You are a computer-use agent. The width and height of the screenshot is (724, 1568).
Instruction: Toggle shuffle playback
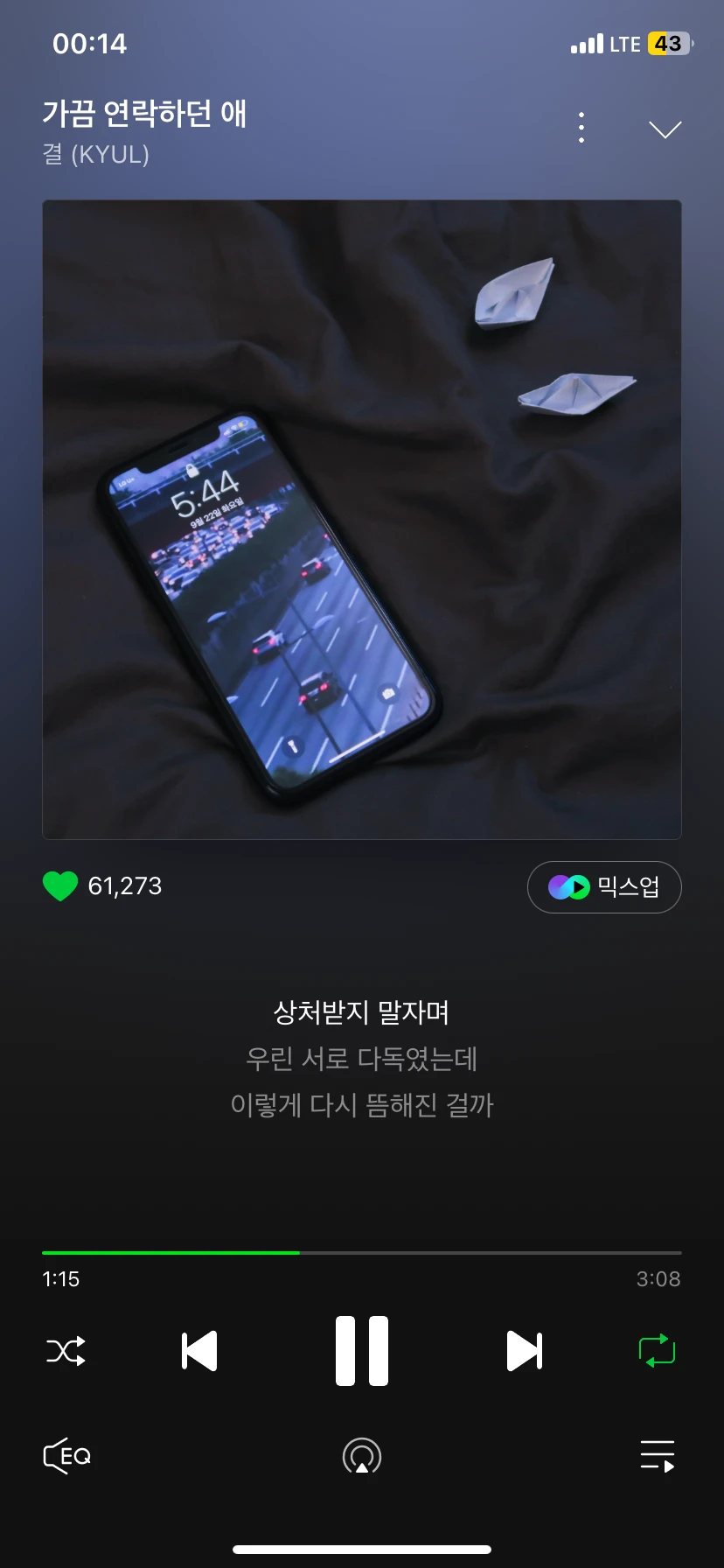(66, 1351)
